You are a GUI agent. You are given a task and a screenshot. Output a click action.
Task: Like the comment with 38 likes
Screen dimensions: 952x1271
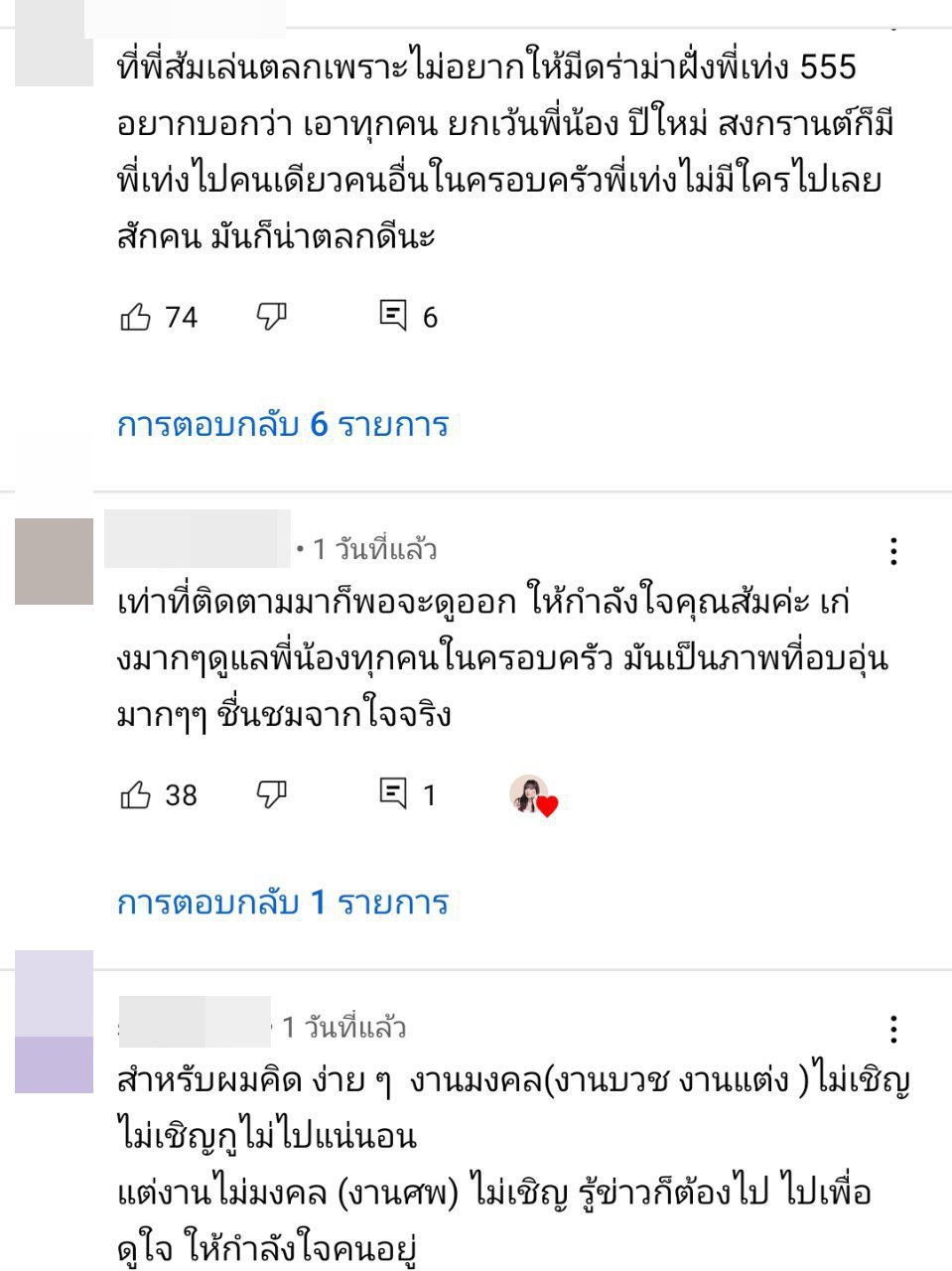[x=135, y=794]
